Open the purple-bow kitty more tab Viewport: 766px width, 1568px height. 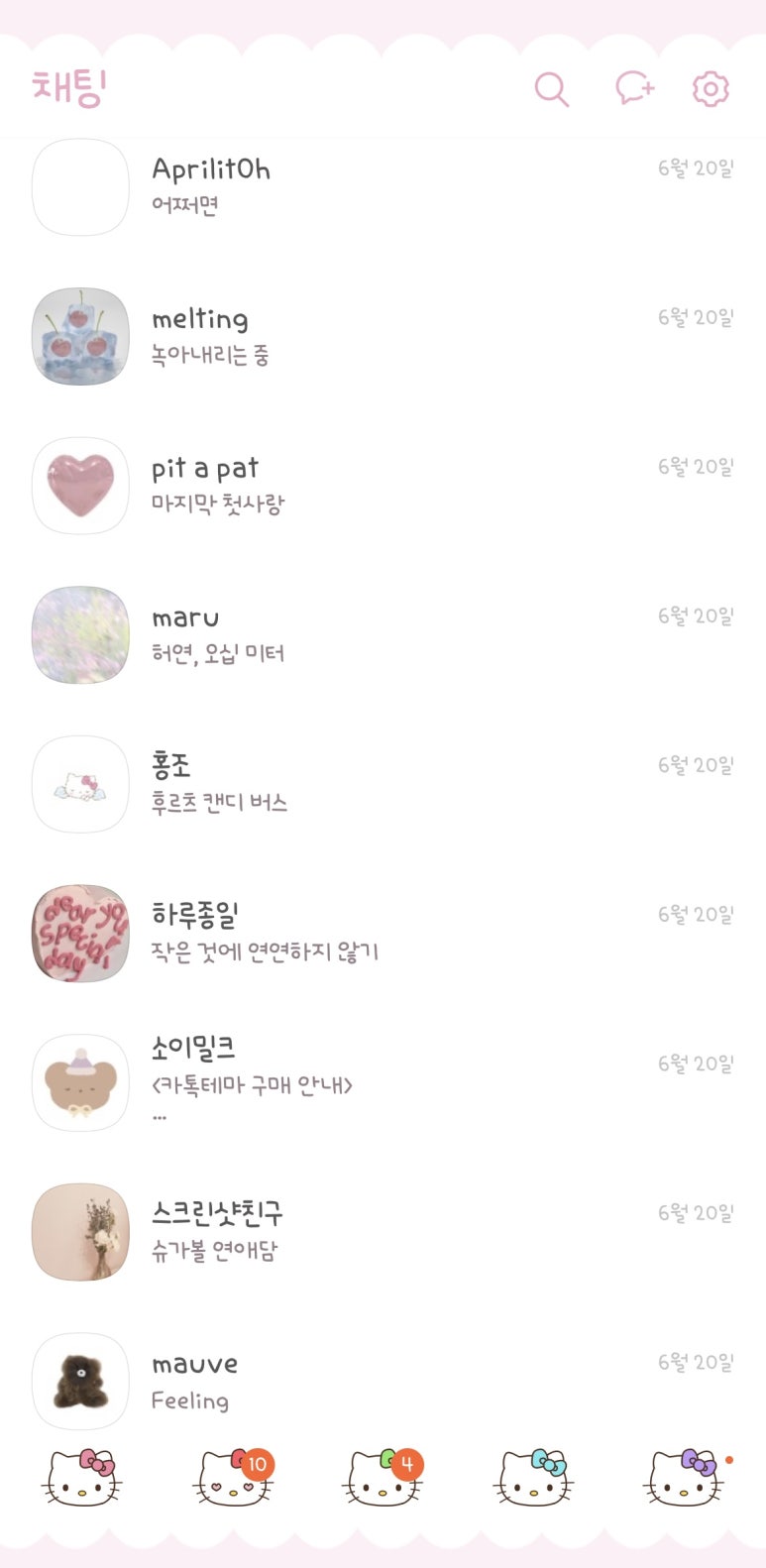(x=684, y=1478)
